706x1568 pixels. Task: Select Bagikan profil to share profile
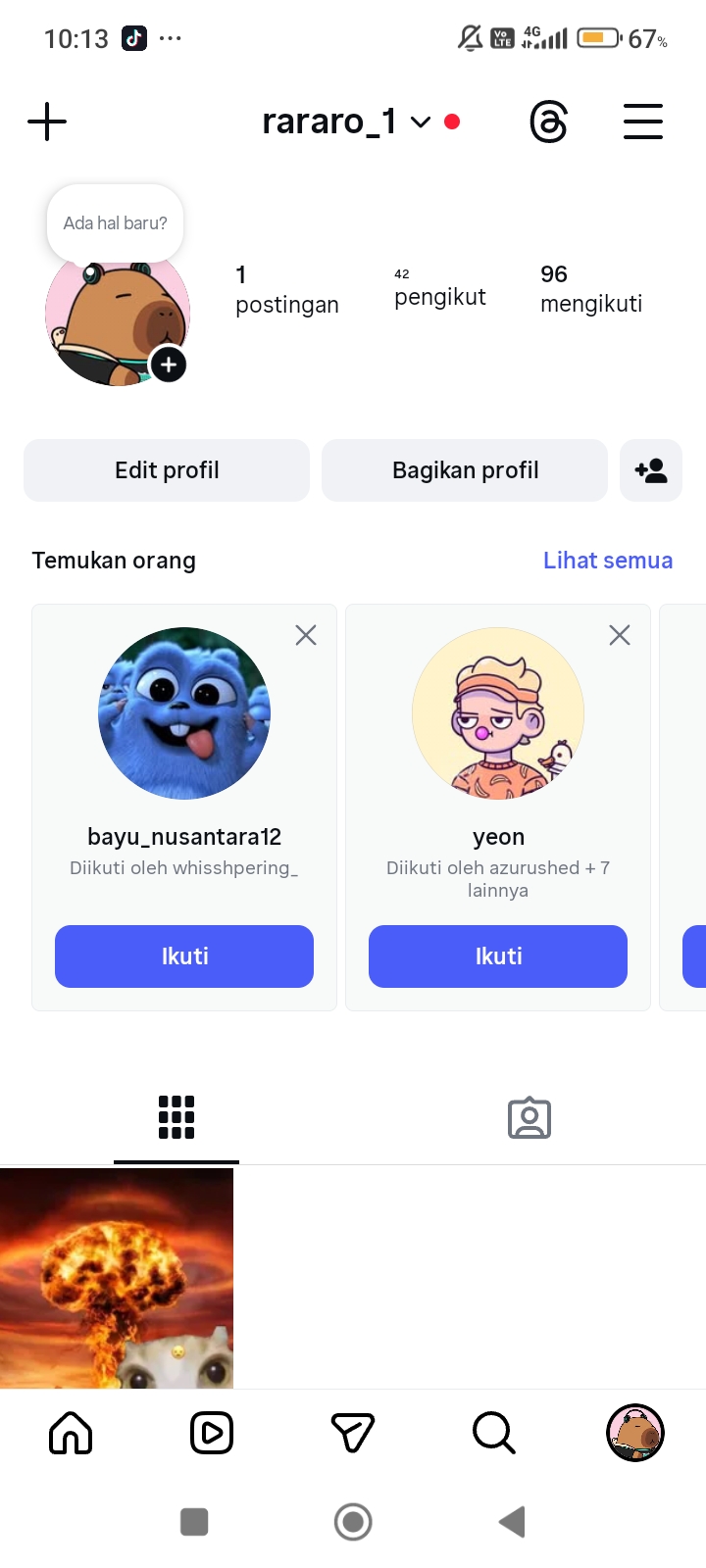pyautogui.click(x=465, y=470)
